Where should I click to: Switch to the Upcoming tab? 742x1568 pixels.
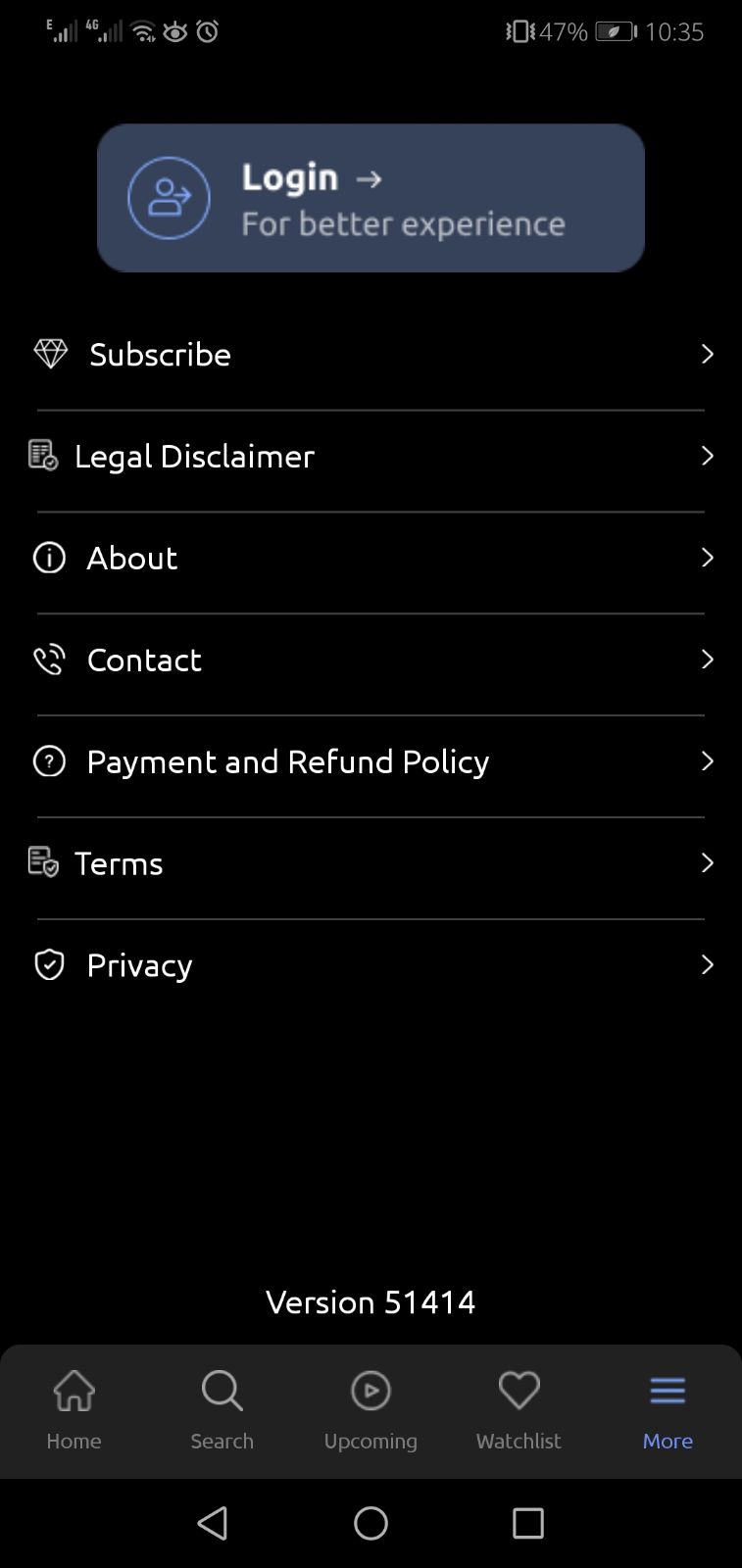371,1411
